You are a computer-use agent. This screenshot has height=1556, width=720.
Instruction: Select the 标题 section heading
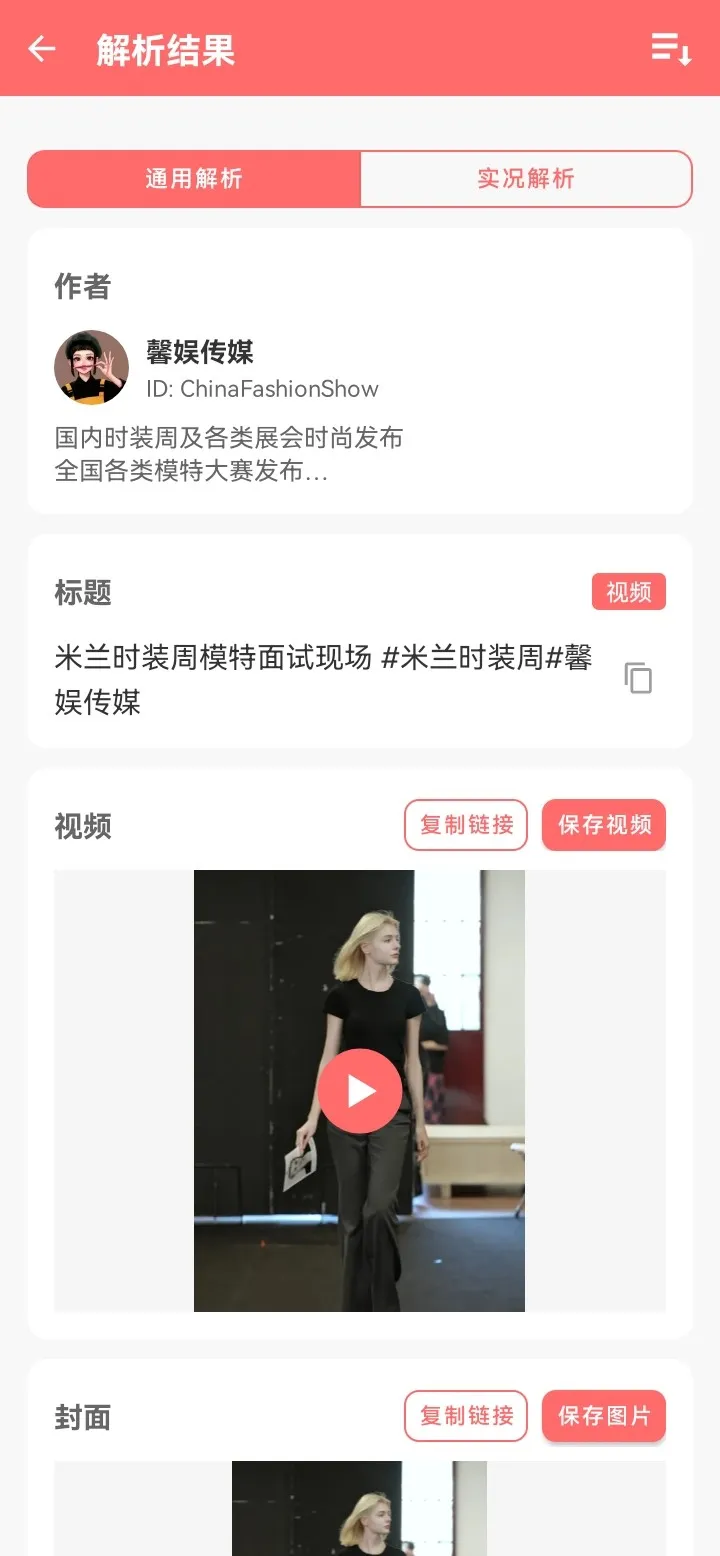(84, 592)
